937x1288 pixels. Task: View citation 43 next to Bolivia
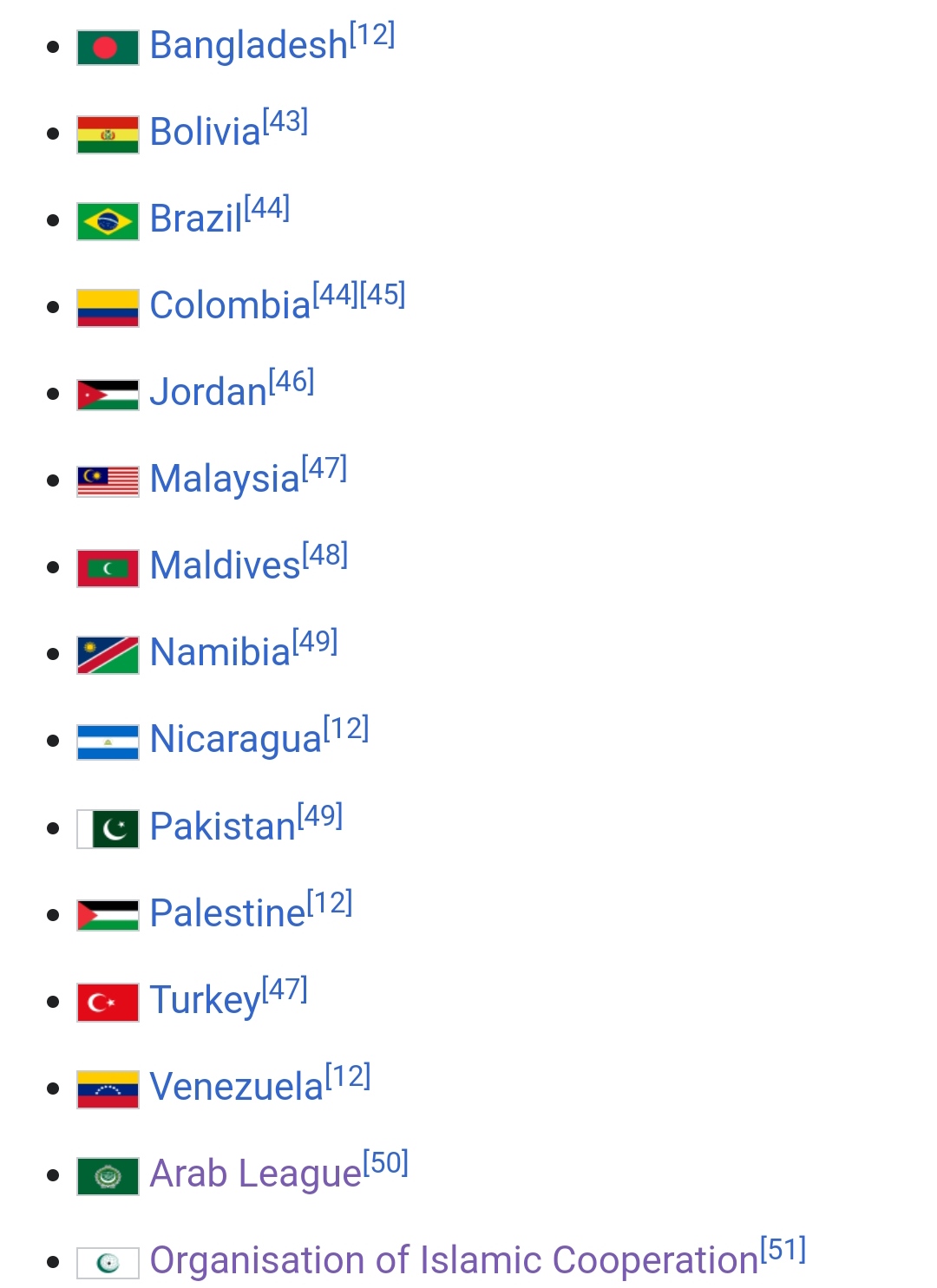click(x=285, y=121)
